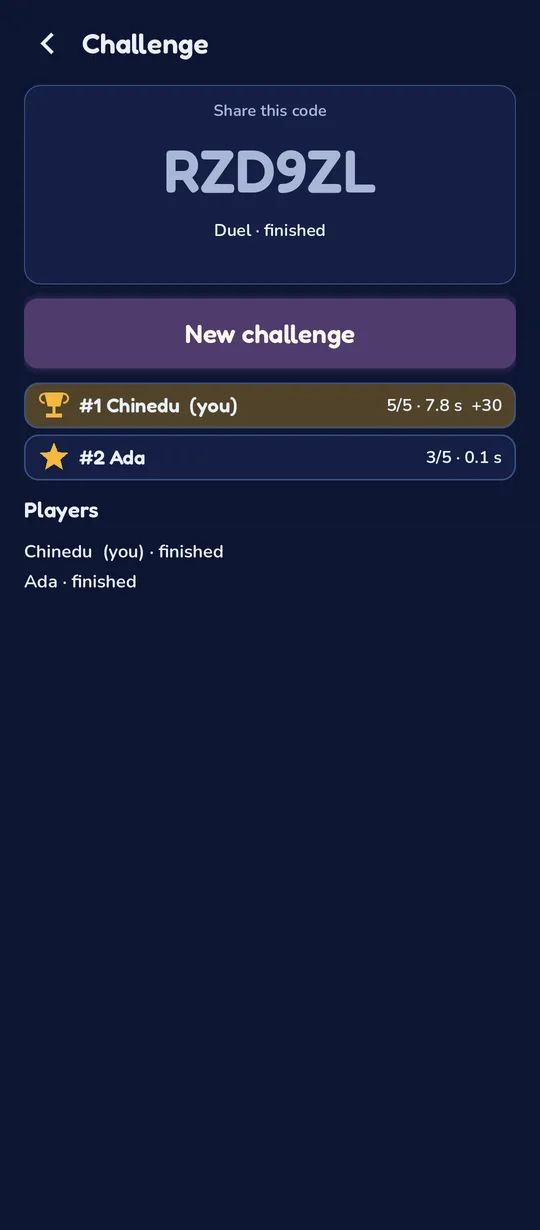
Task: Open Chinedu's first place result row
Action: (270, 405)
